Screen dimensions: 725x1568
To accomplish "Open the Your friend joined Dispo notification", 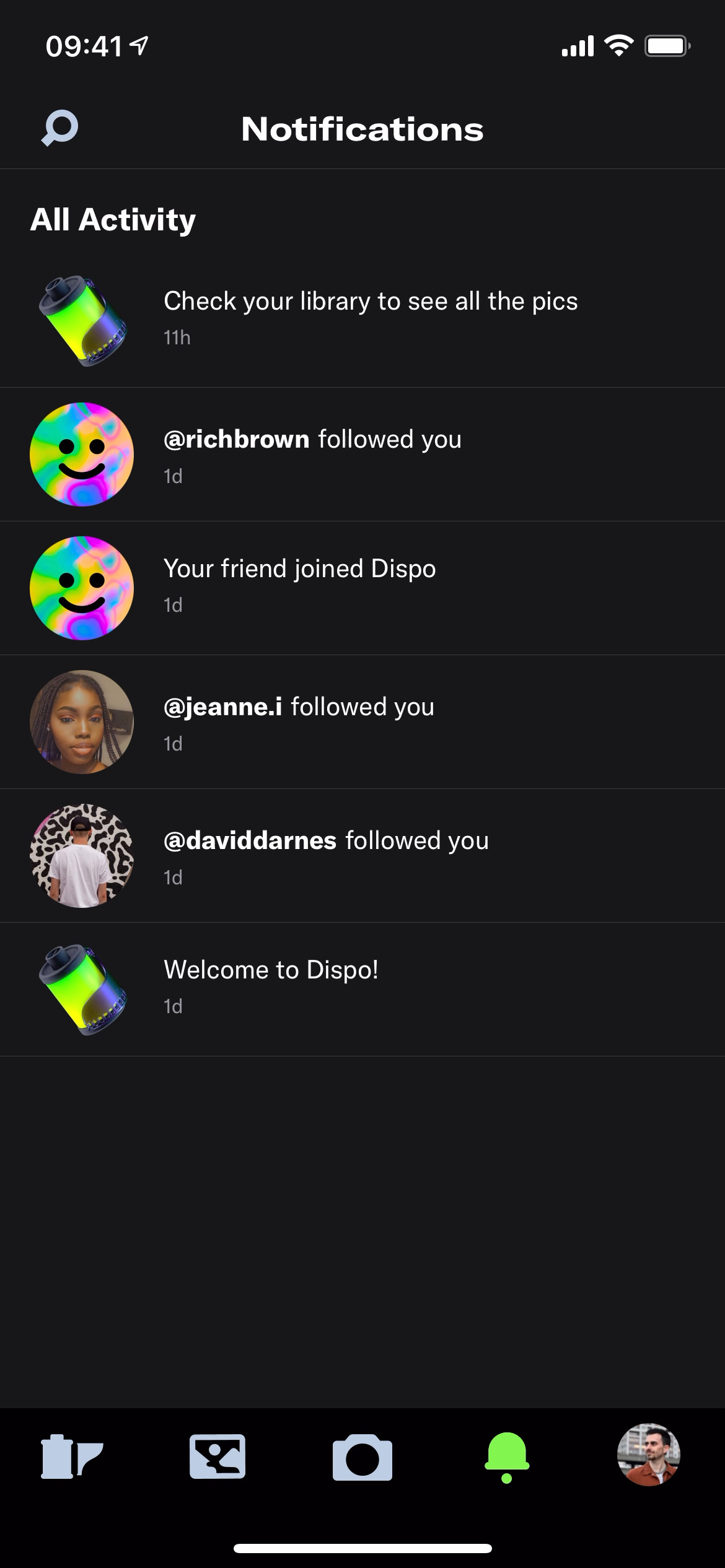I will point(300,567).
